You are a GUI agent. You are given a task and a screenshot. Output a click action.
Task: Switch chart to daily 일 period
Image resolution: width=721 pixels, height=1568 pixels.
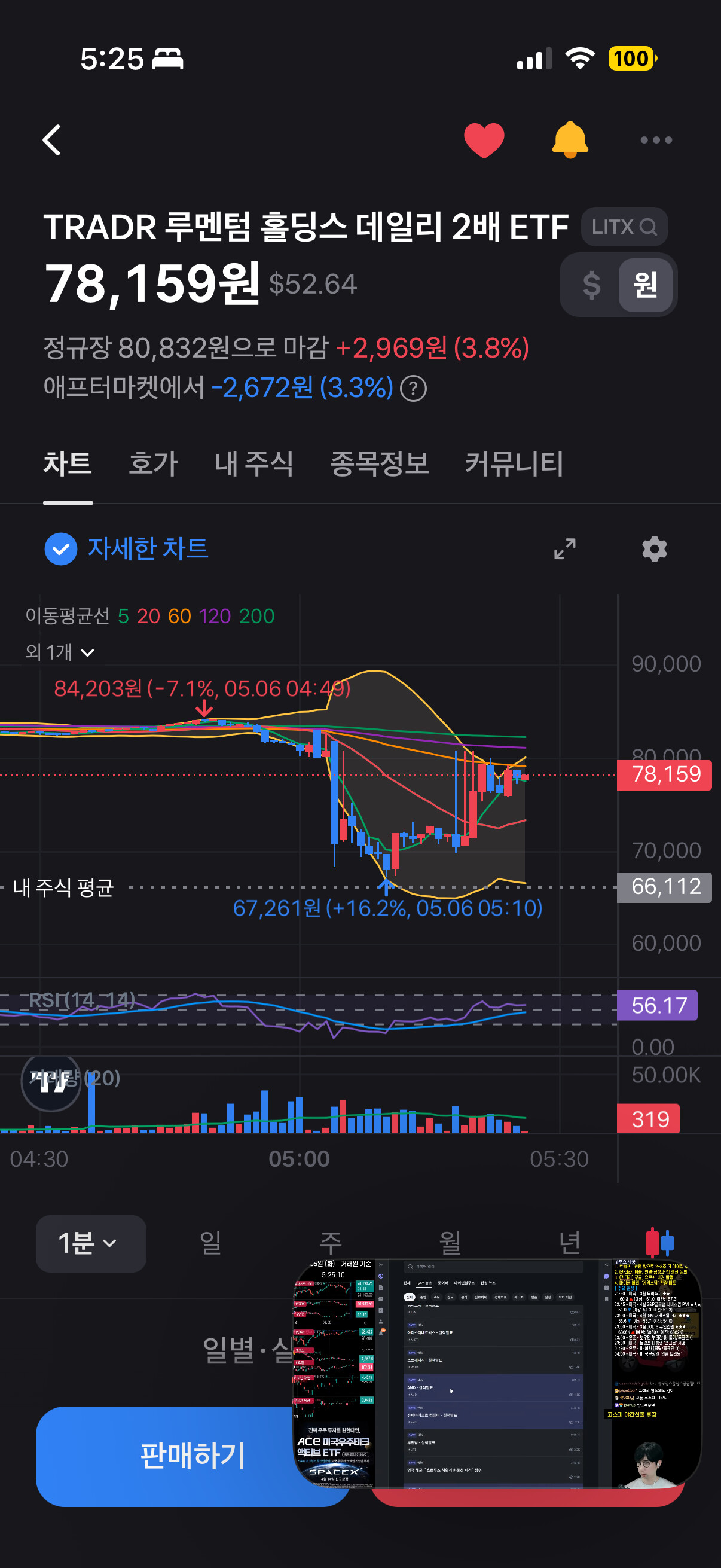click(210, 1243)
